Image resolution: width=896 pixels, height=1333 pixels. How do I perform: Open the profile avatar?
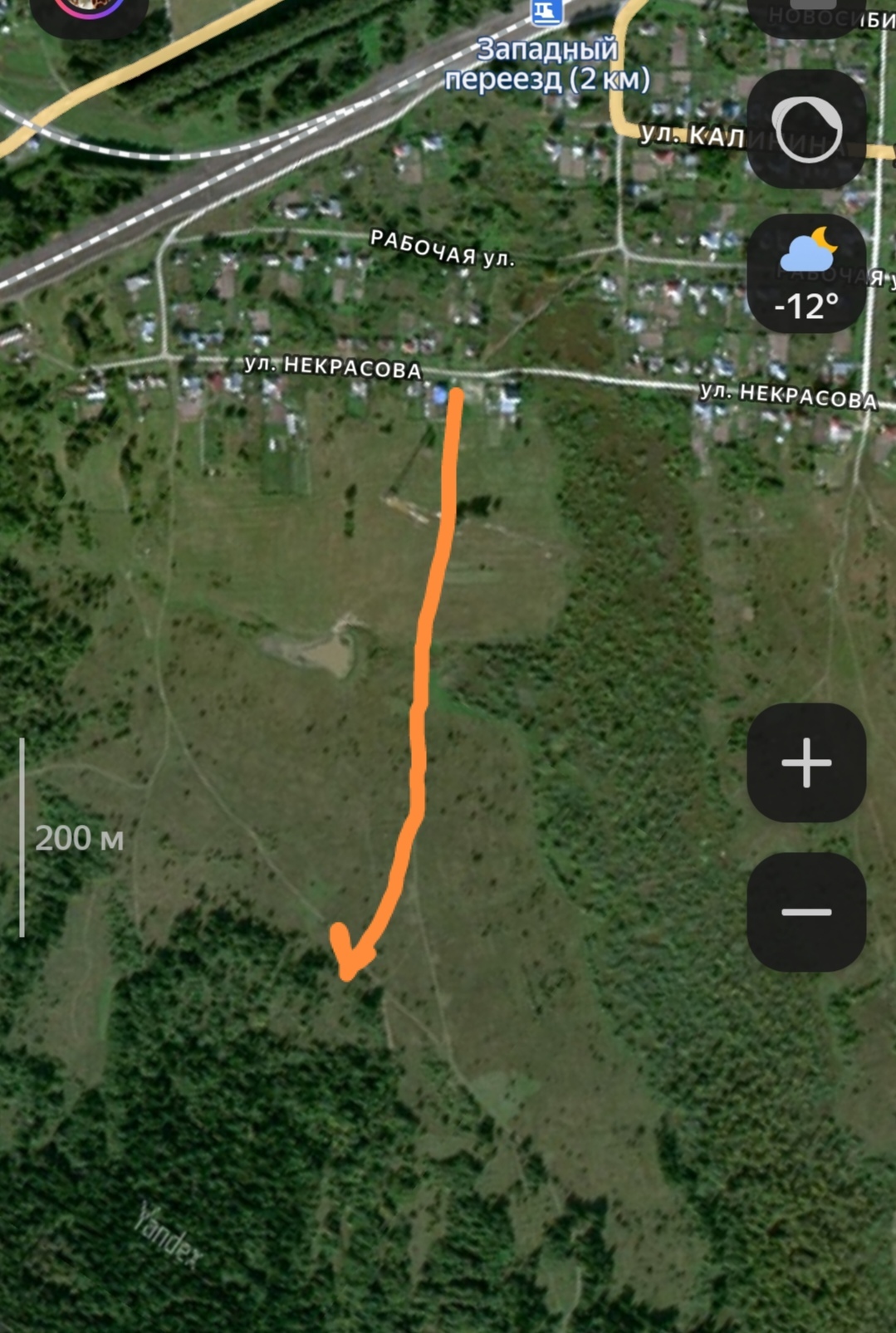coord(89,8)
